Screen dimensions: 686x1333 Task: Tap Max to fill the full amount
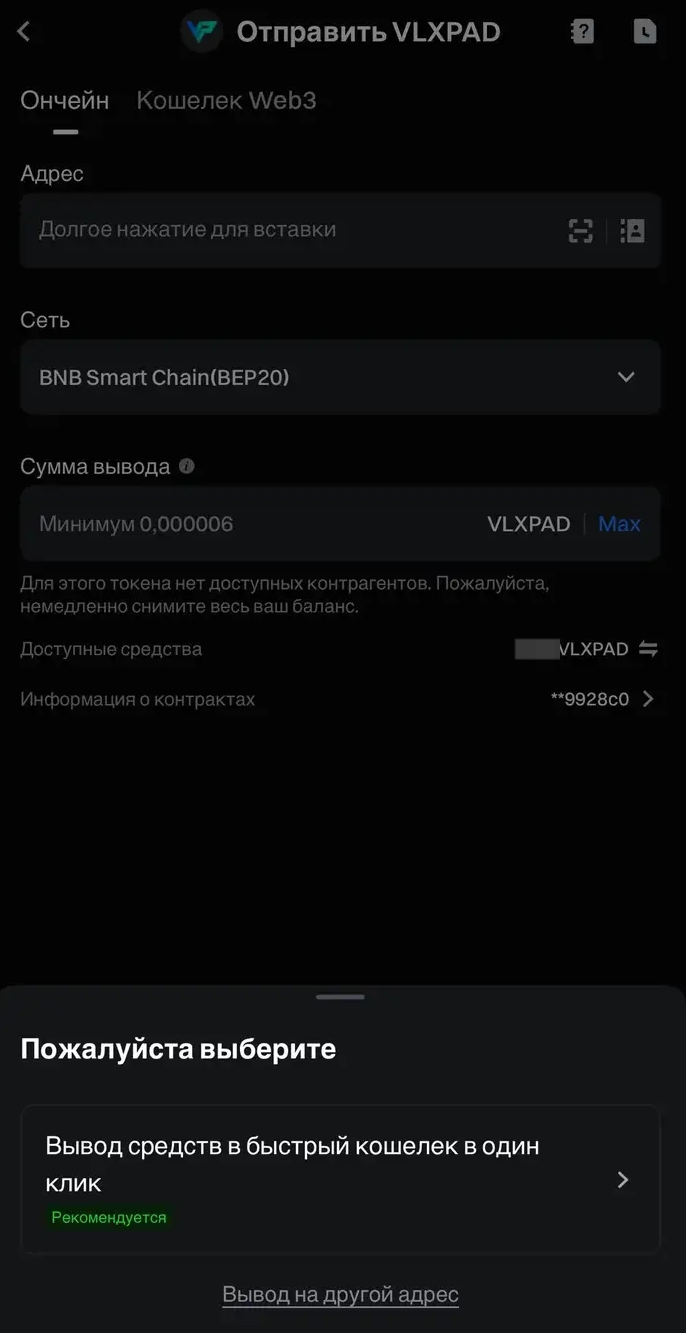[619, 524]
